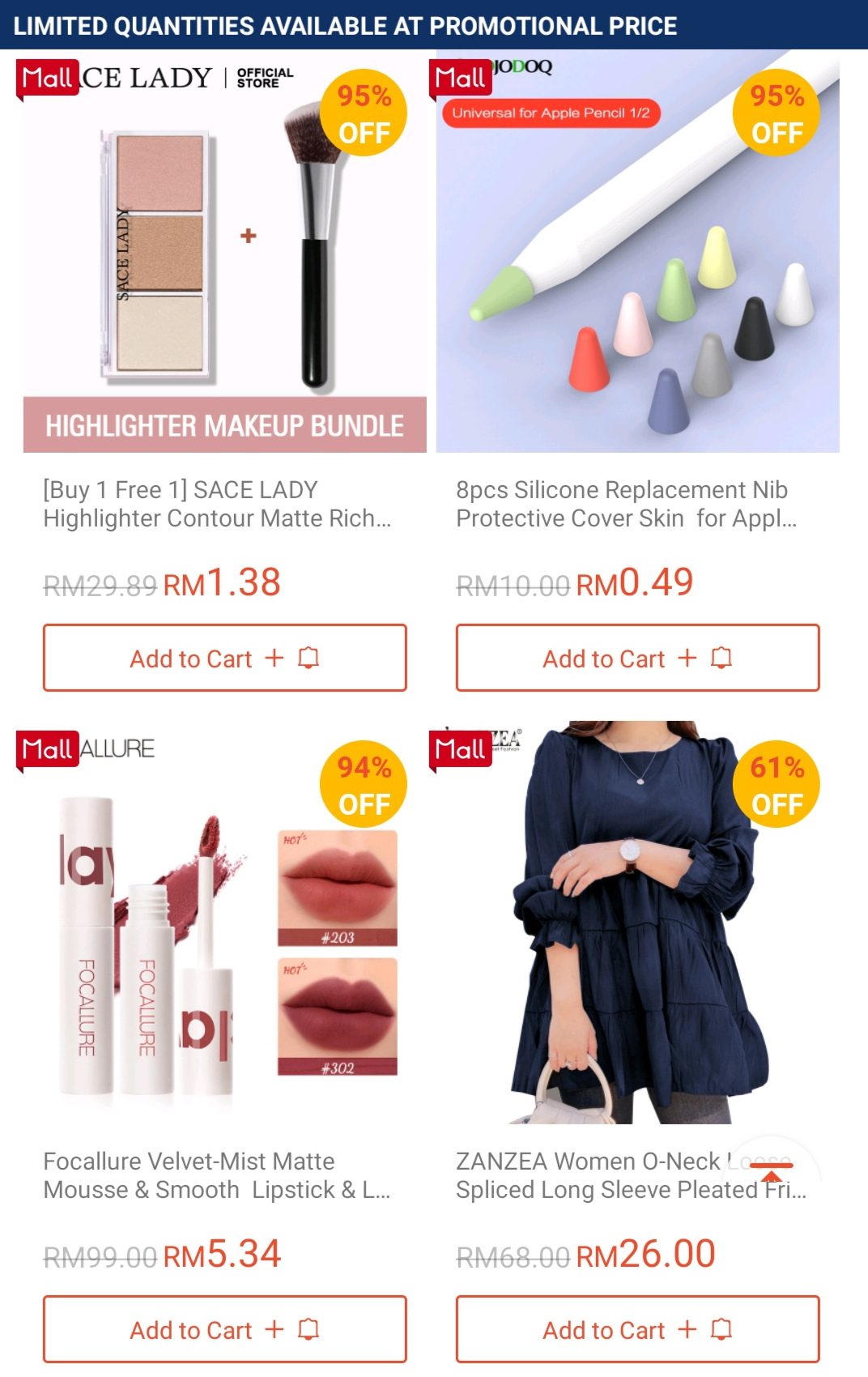
Task: Add Focallure Velvet-Mist lipstick to cart
Action: click(x=224, y=1329)
